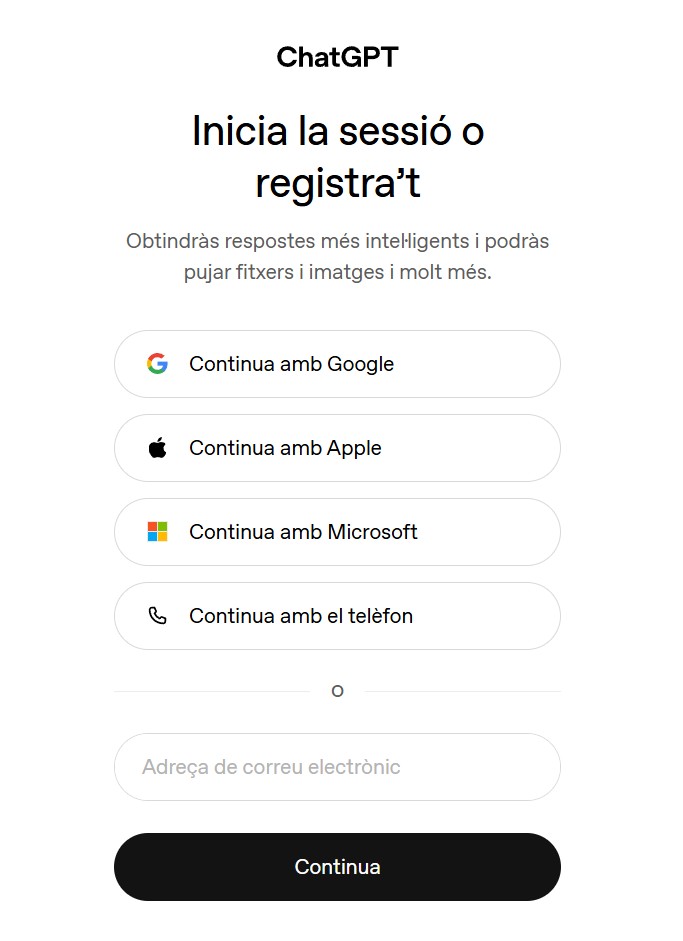
Task: Continue with Google sign-in
Action: 337,364
